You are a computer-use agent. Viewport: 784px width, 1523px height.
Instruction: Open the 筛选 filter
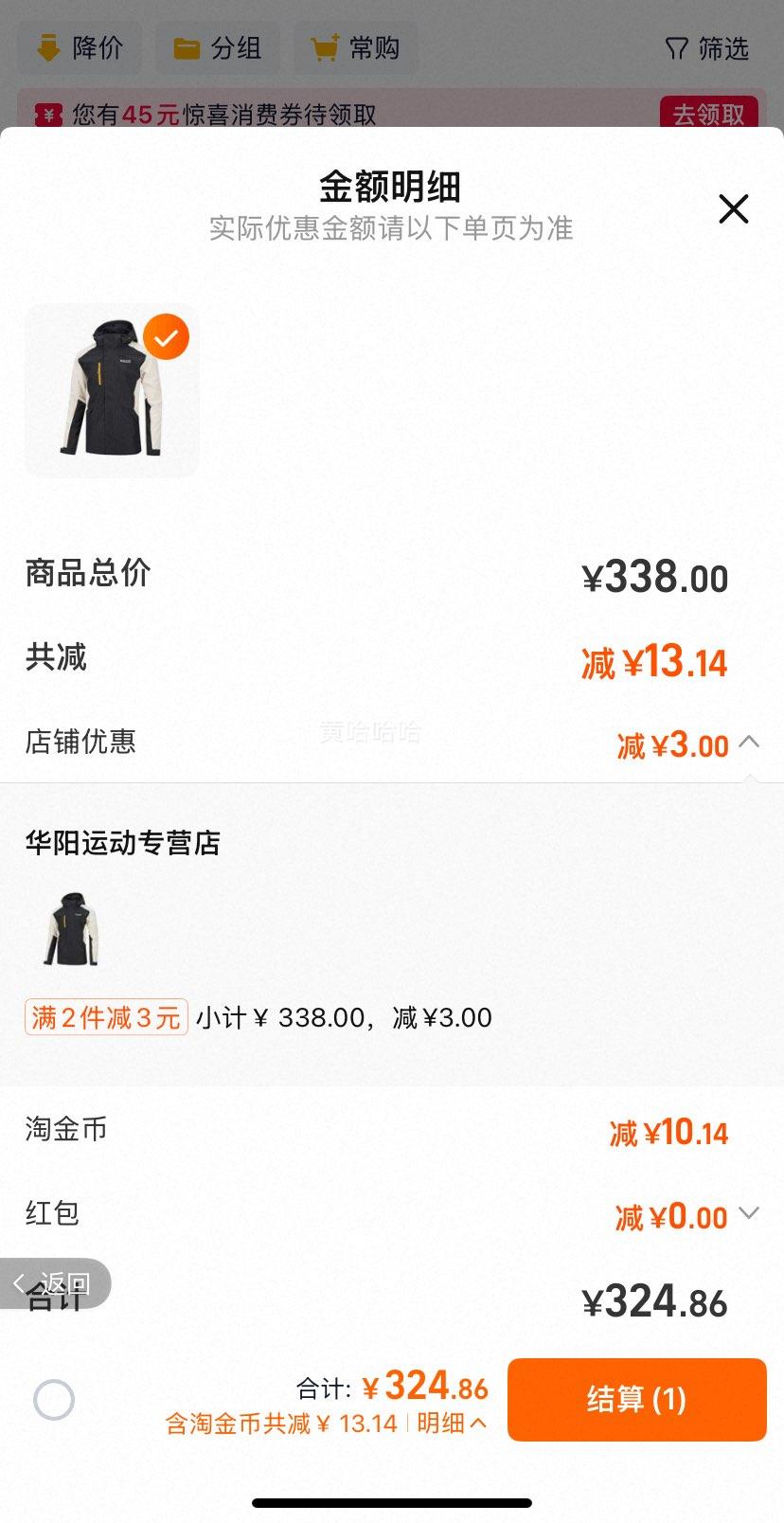tap(706, 48)
